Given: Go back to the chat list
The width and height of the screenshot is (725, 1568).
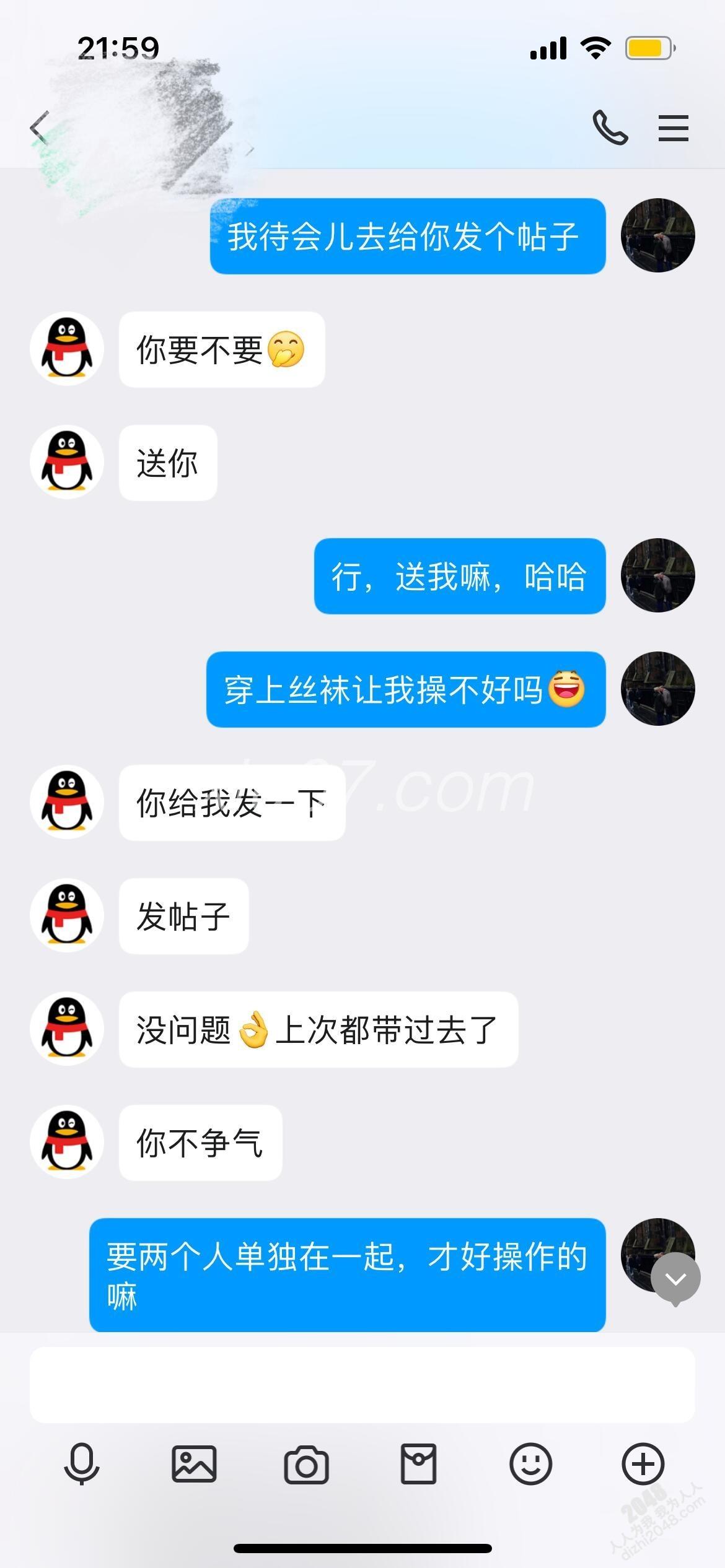Looking at the screenshot, I should coord(40,129).
